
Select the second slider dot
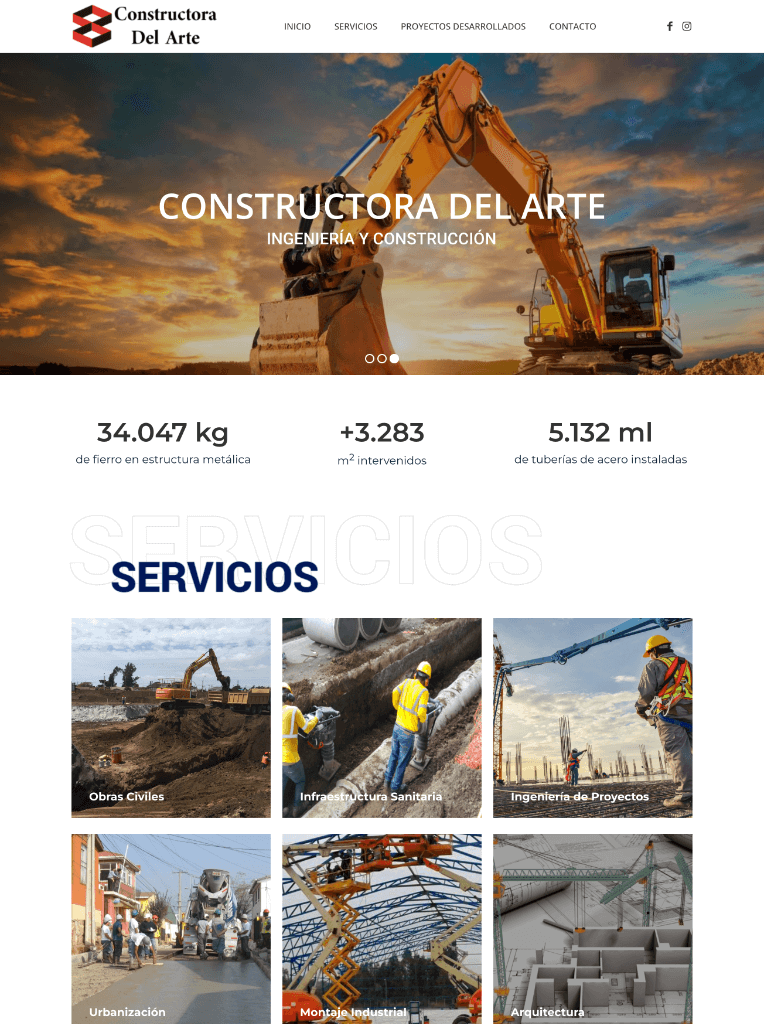[382, 358]
